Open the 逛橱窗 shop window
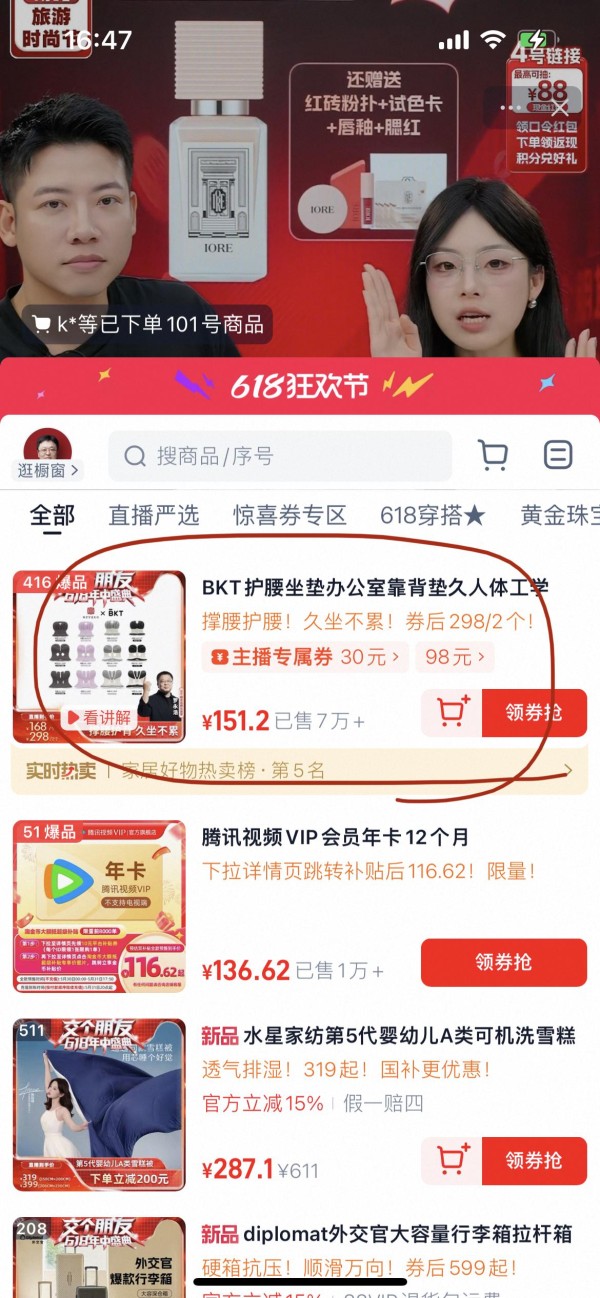 click(47, 456)
